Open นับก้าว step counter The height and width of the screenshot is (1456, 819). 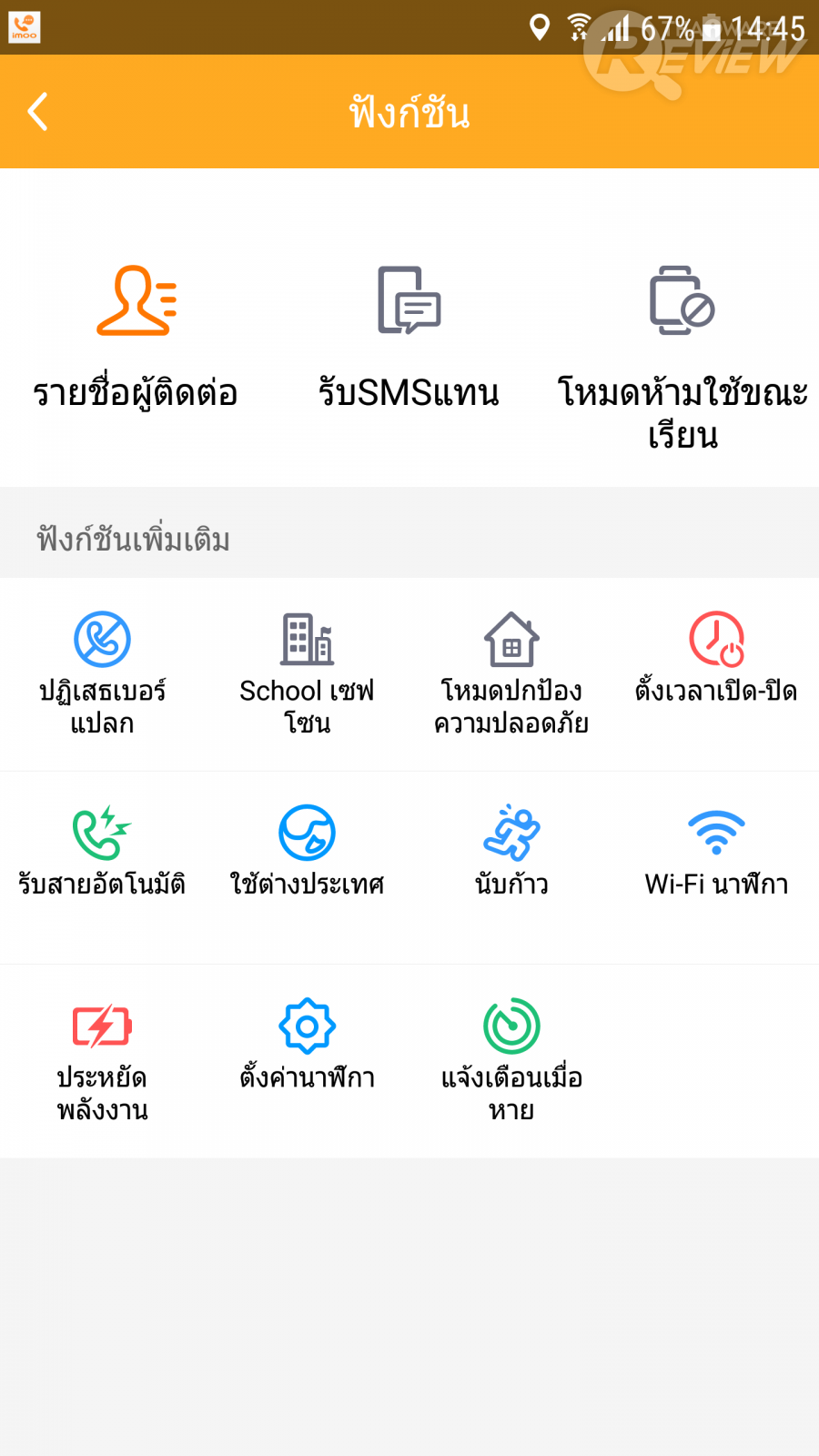point(511,850)
